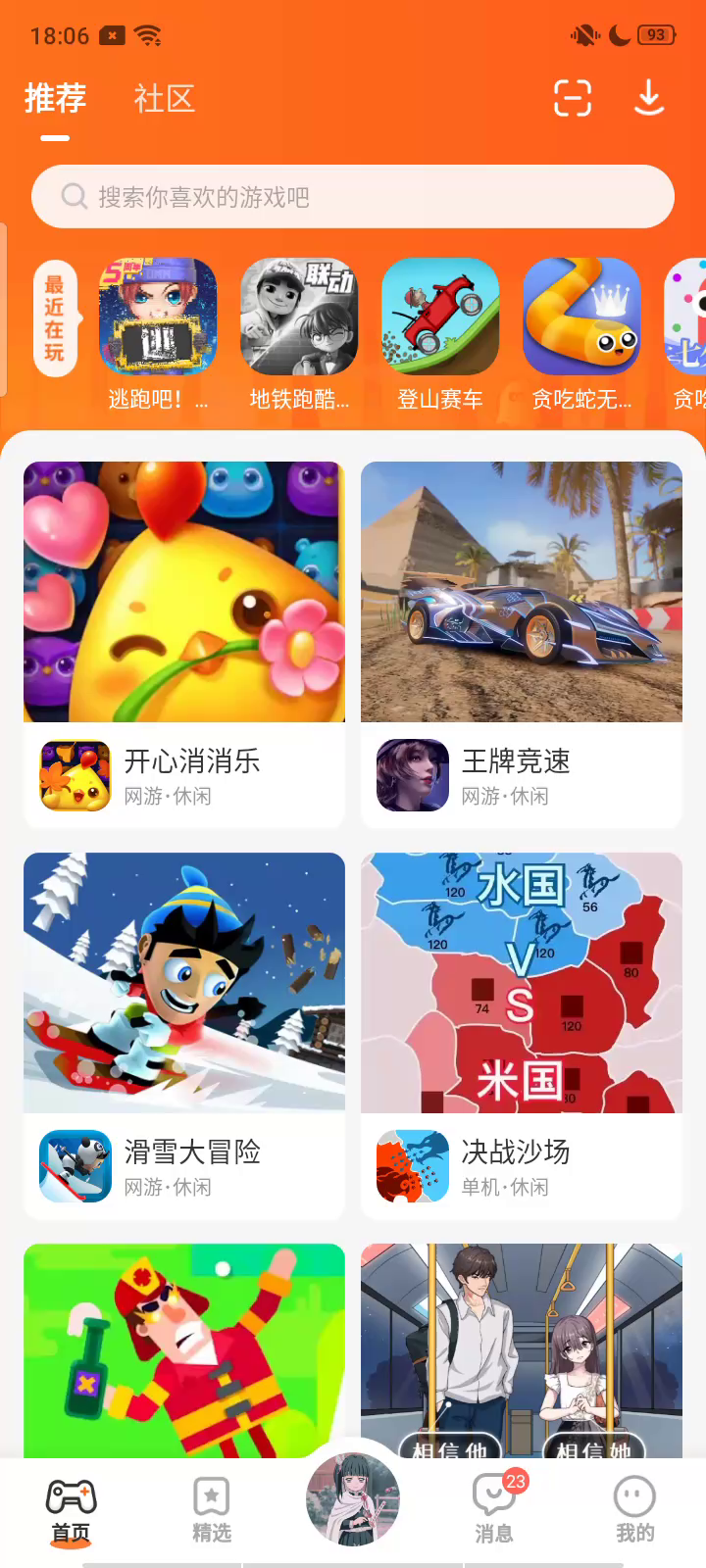Viewport: 706px width, 1568px height.
Task: Open the 相信他 / 相信她 game card
Action: point(522,1350)
